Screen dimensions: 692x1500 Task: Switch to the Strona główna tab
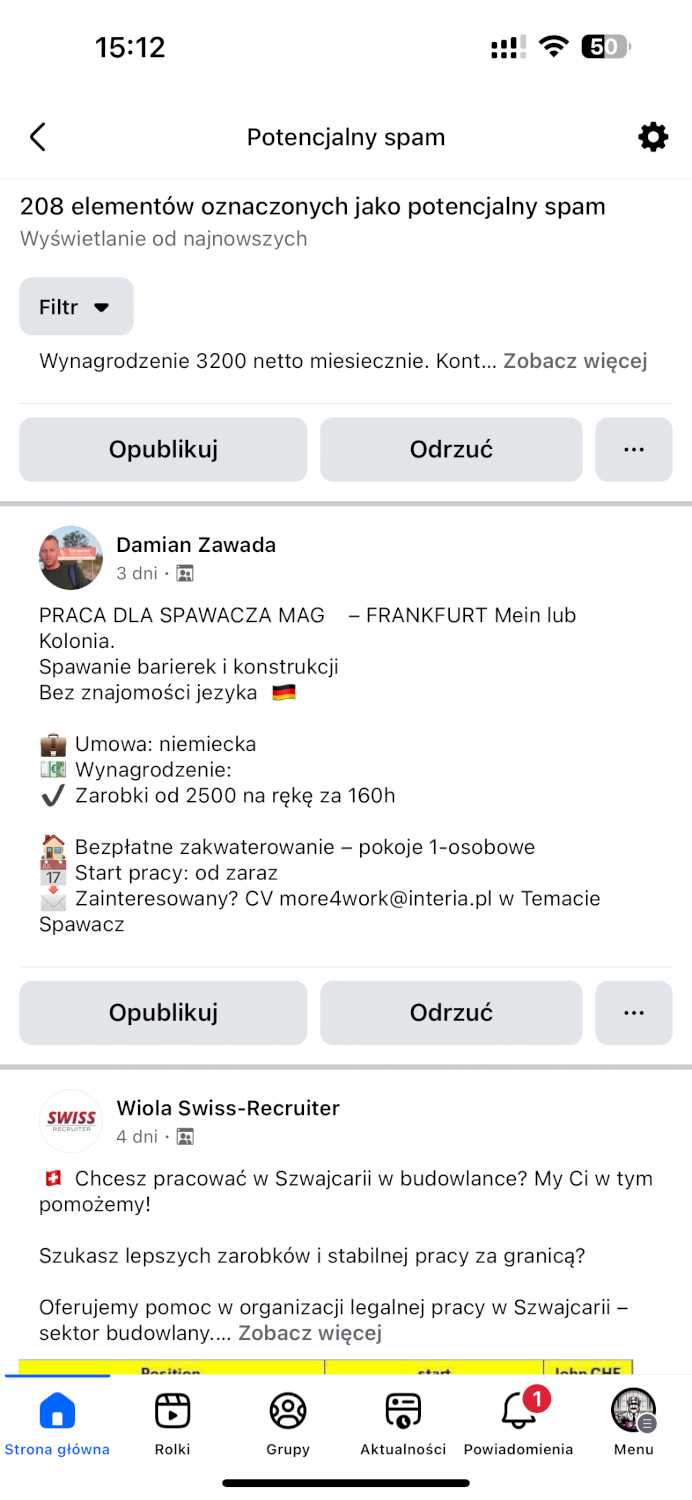[57, 1423]
